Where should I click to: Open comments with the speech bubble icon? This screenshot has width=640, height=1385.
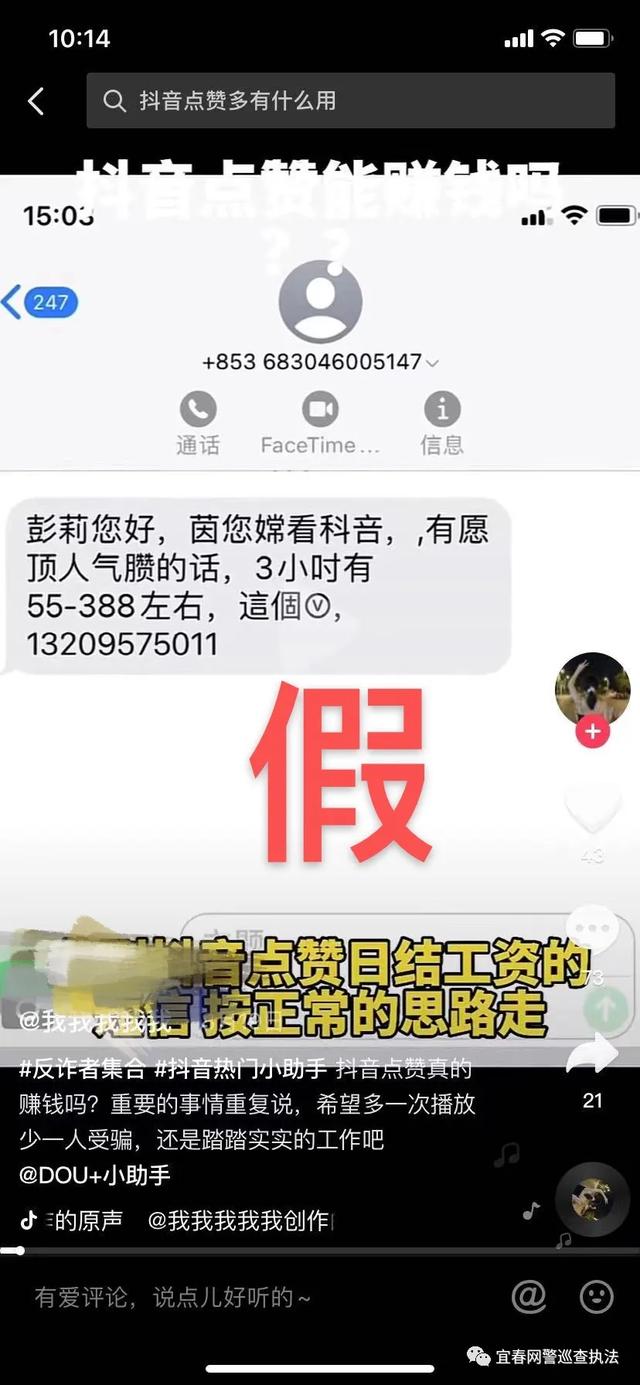593,930
